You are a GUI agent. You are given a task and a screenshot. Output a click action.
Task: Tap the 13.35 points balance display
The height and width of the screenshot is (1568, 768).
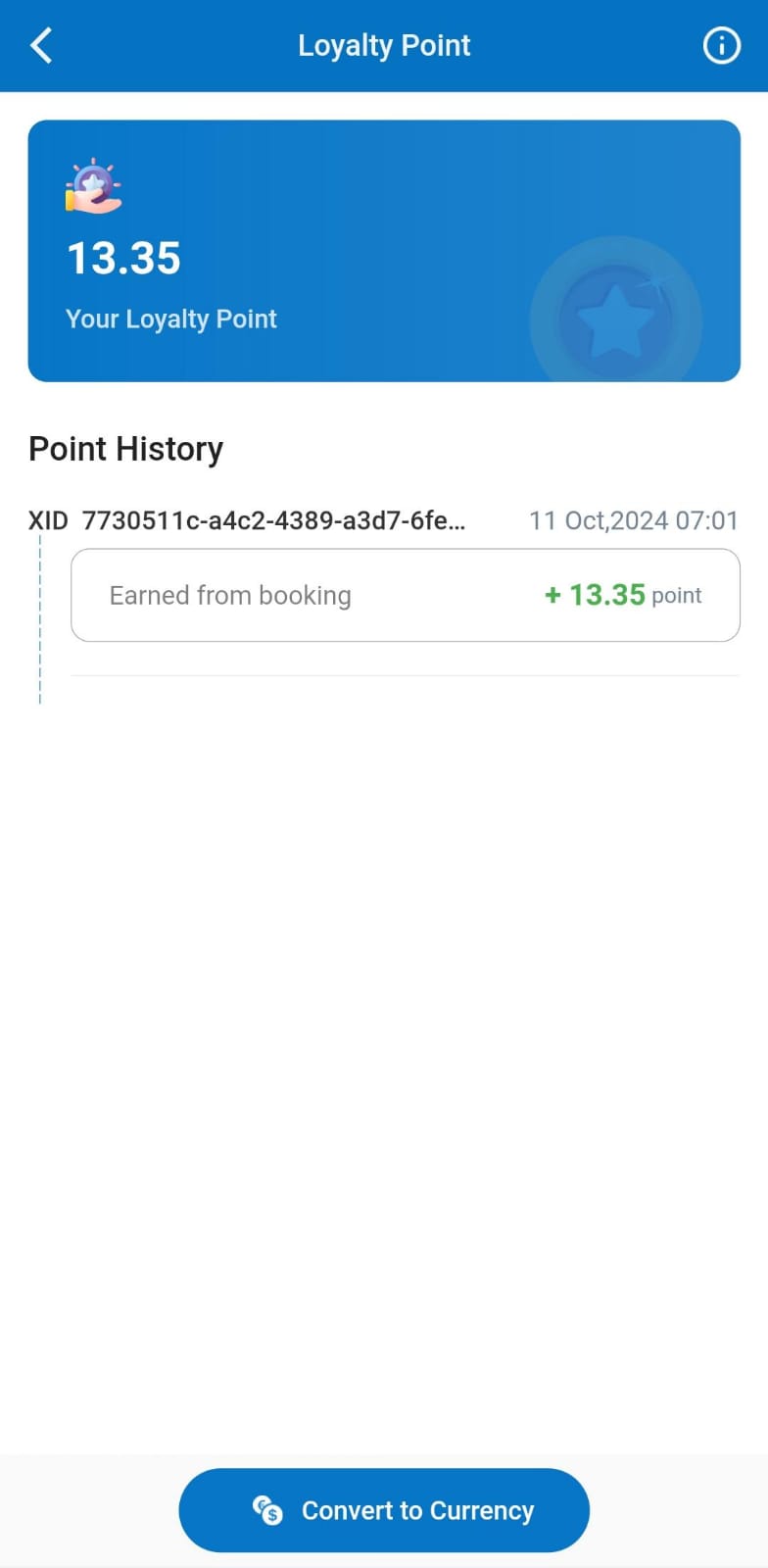tap(123, 258)
